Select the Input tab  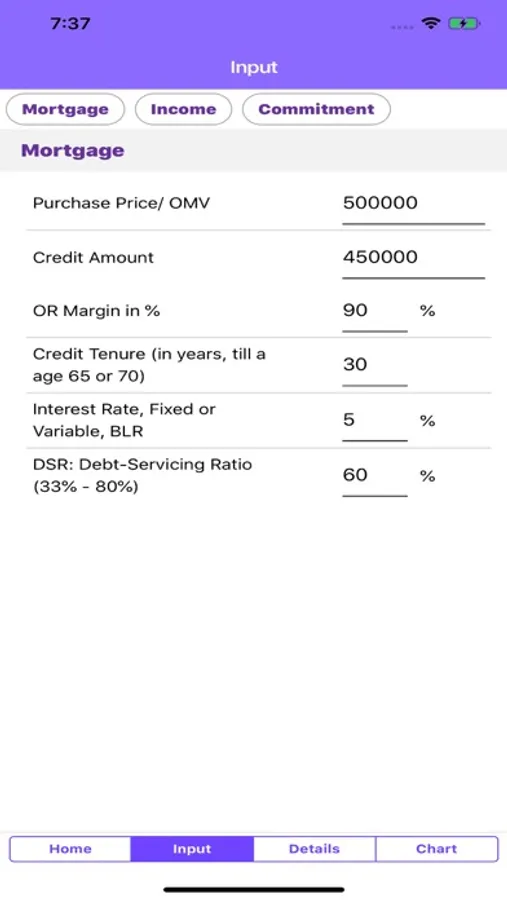click(192, 849)
